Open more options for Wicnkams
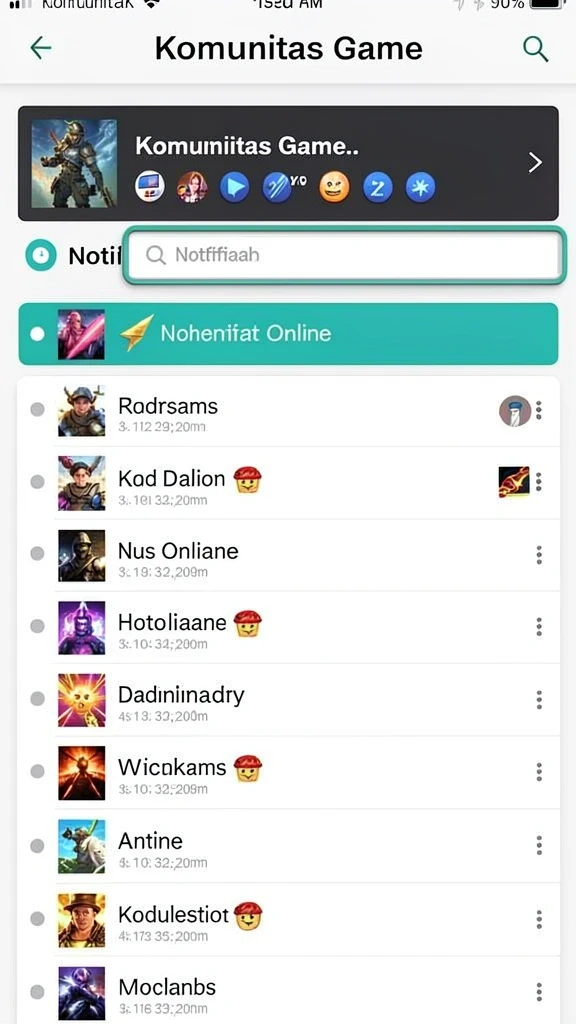The width and height of the screenshot is (576, 1024). pyautogui.click(x=539, y=772)
